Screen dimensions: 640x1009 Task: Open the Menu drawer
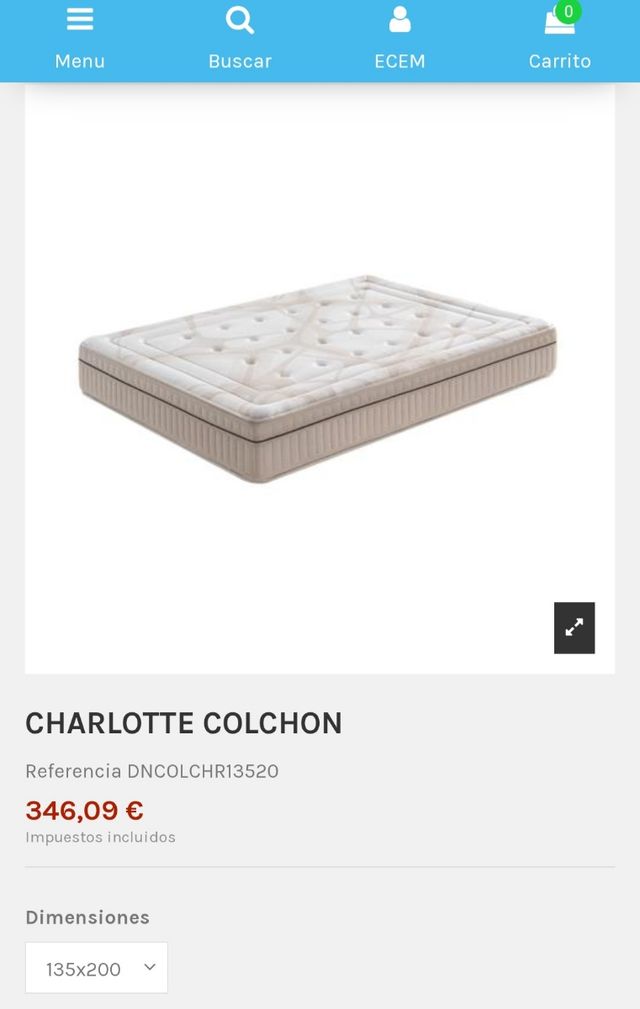click(x=80, y=38)
